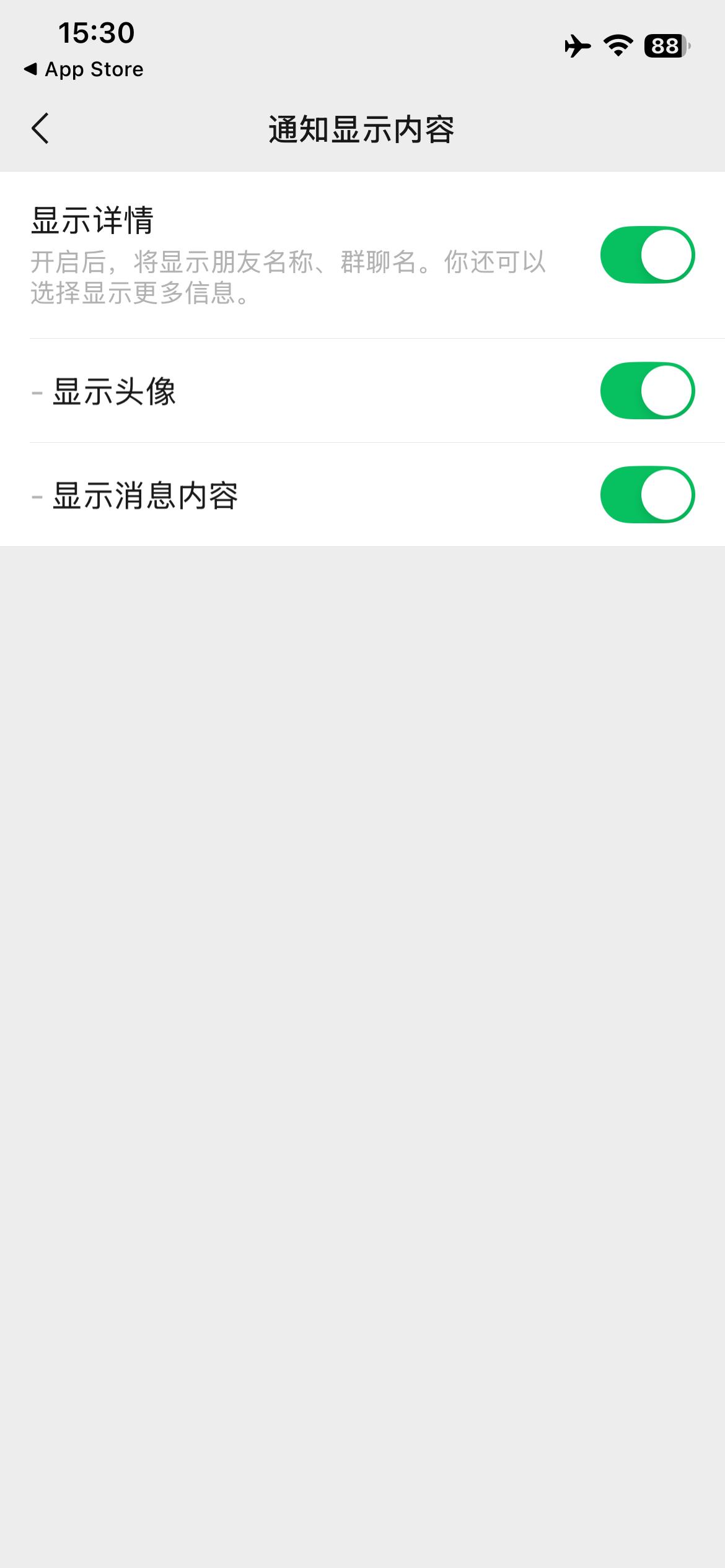Tap the green switch beside 显示消息内容
Screen dimensions: 725x1568
[648, 494]
